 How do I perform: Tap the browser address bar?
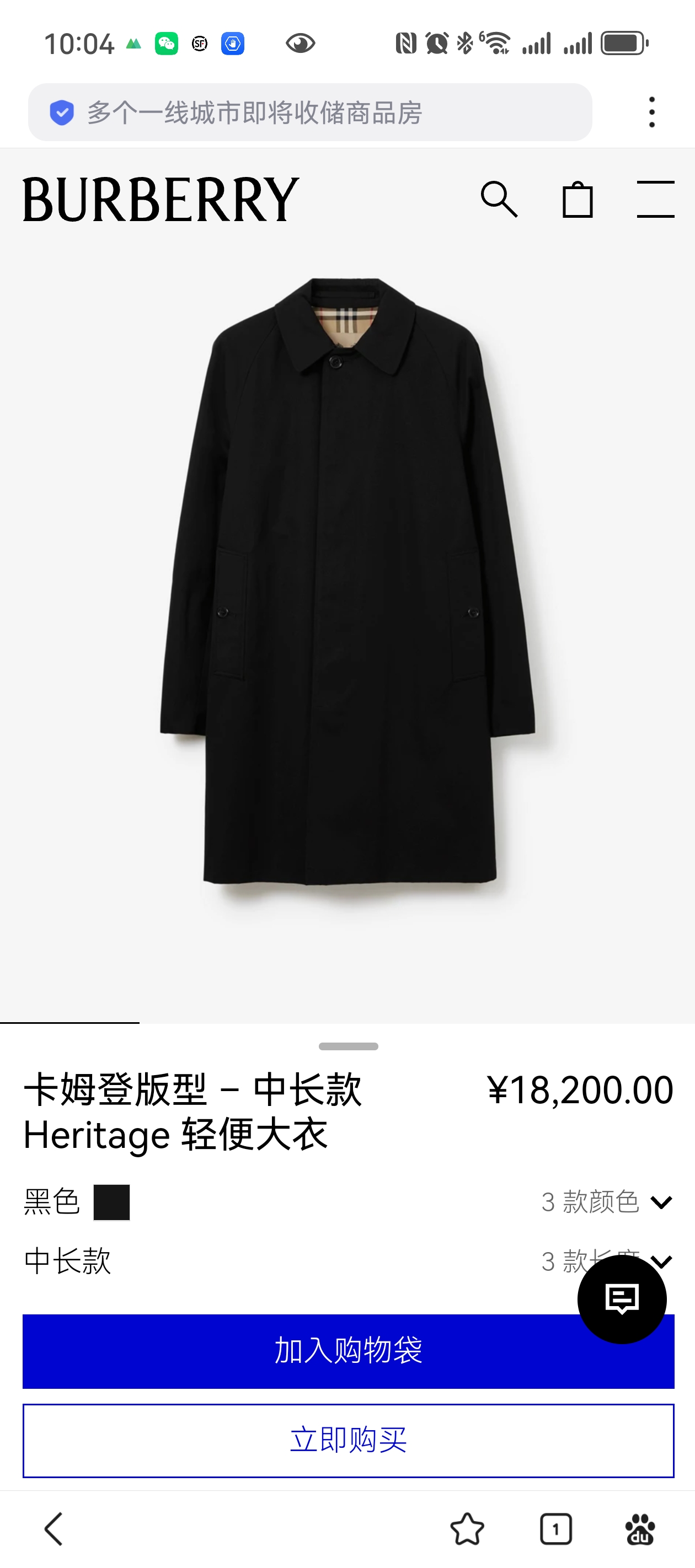(309, 112)
